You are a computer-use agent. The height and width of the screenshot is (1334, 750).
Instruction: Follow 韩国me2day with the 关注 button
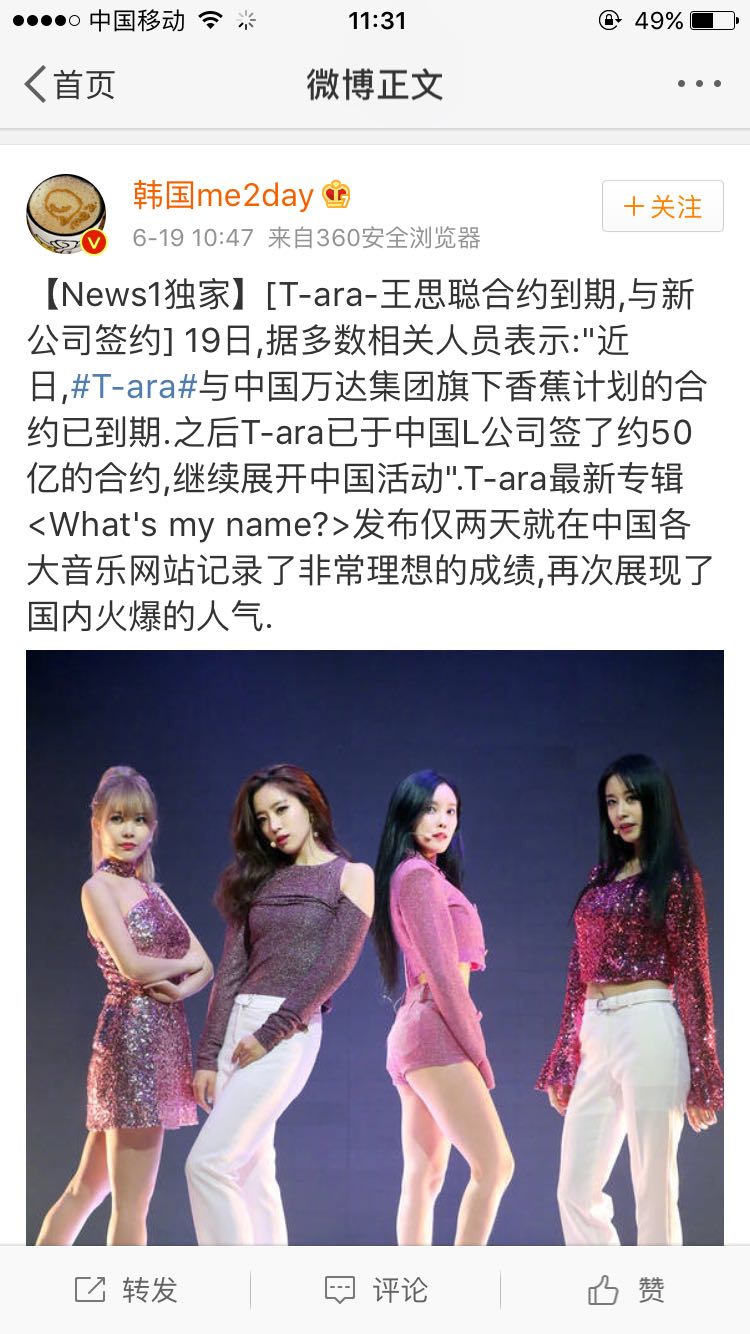tap(663, 207)
